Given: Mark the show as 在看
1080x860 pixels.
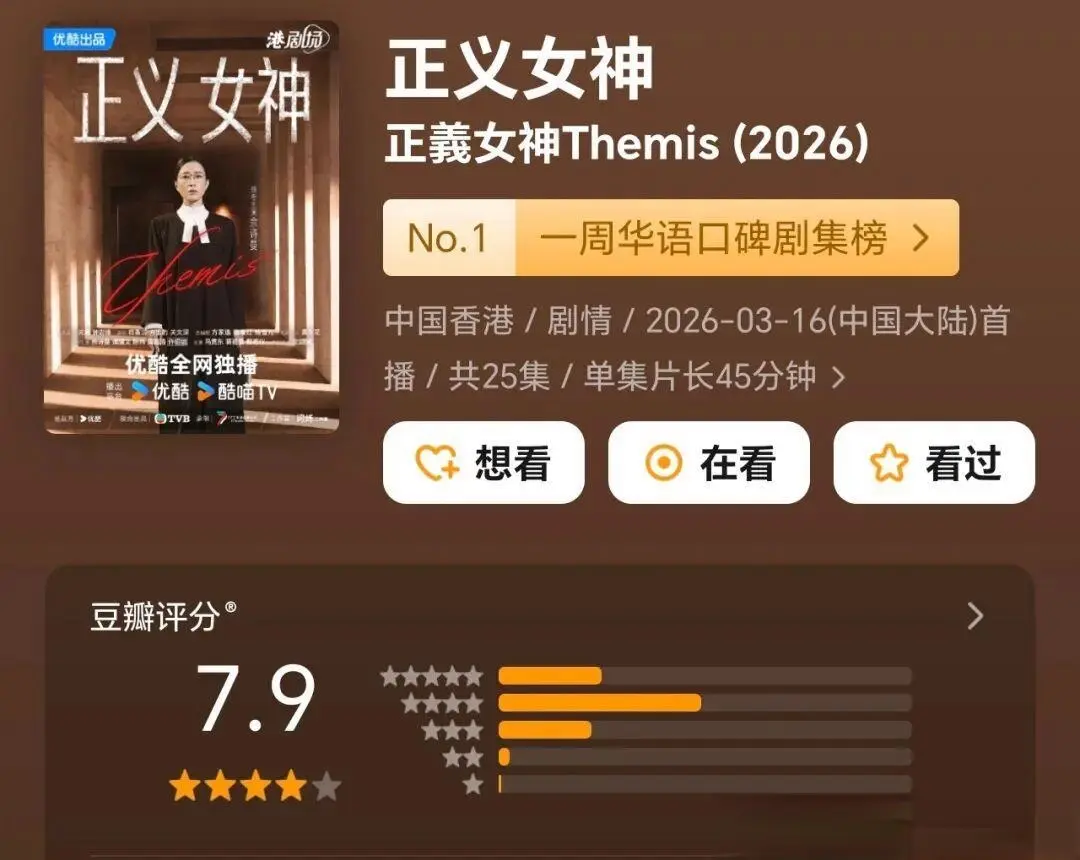Looking at the screenshot, I should pyautogui.click(x=708, y=463).
